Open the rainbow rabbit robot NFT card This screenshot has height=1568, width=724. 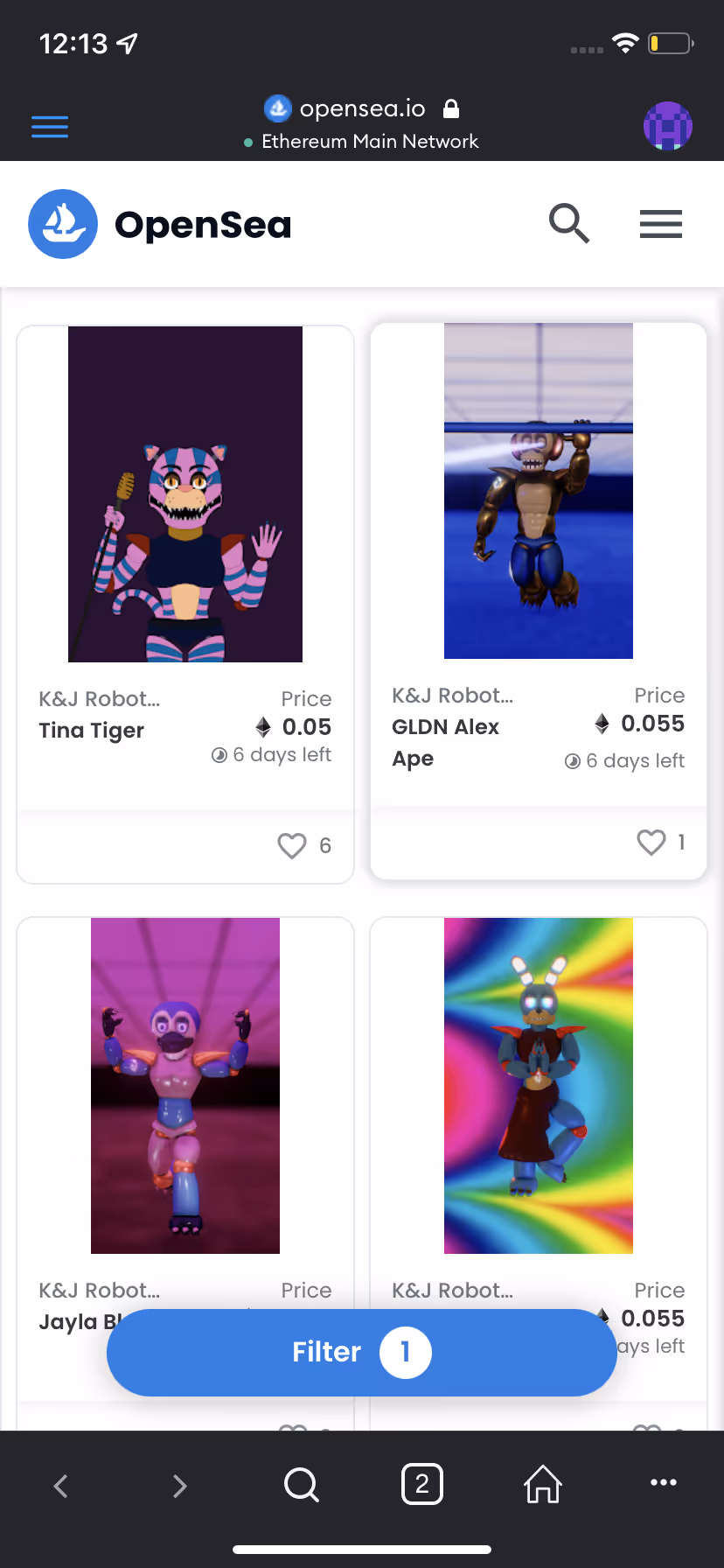click(x=539, y=1085)
